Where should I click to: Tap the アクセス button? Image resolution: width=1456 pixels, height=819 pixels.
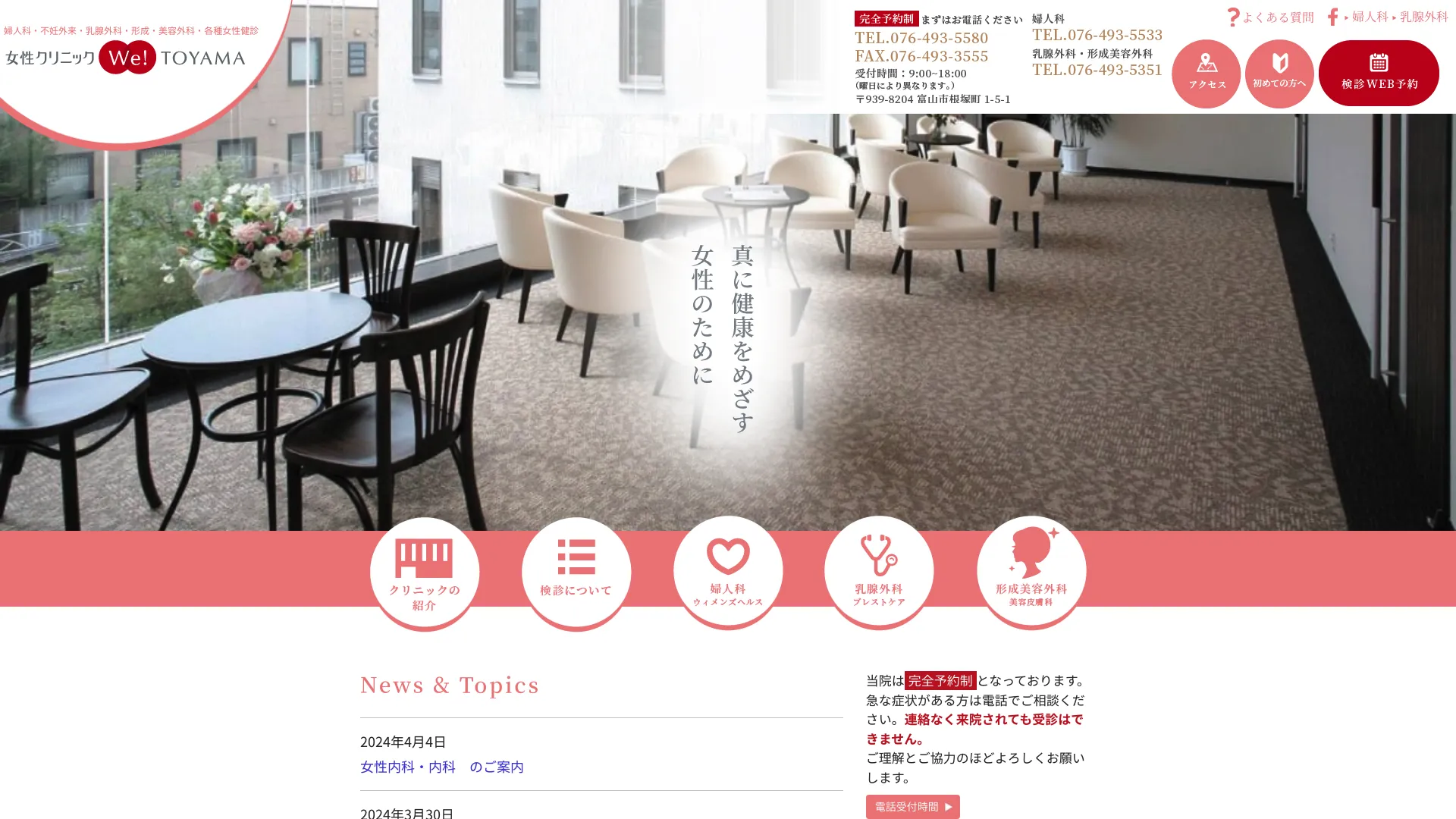(1206, 74)
